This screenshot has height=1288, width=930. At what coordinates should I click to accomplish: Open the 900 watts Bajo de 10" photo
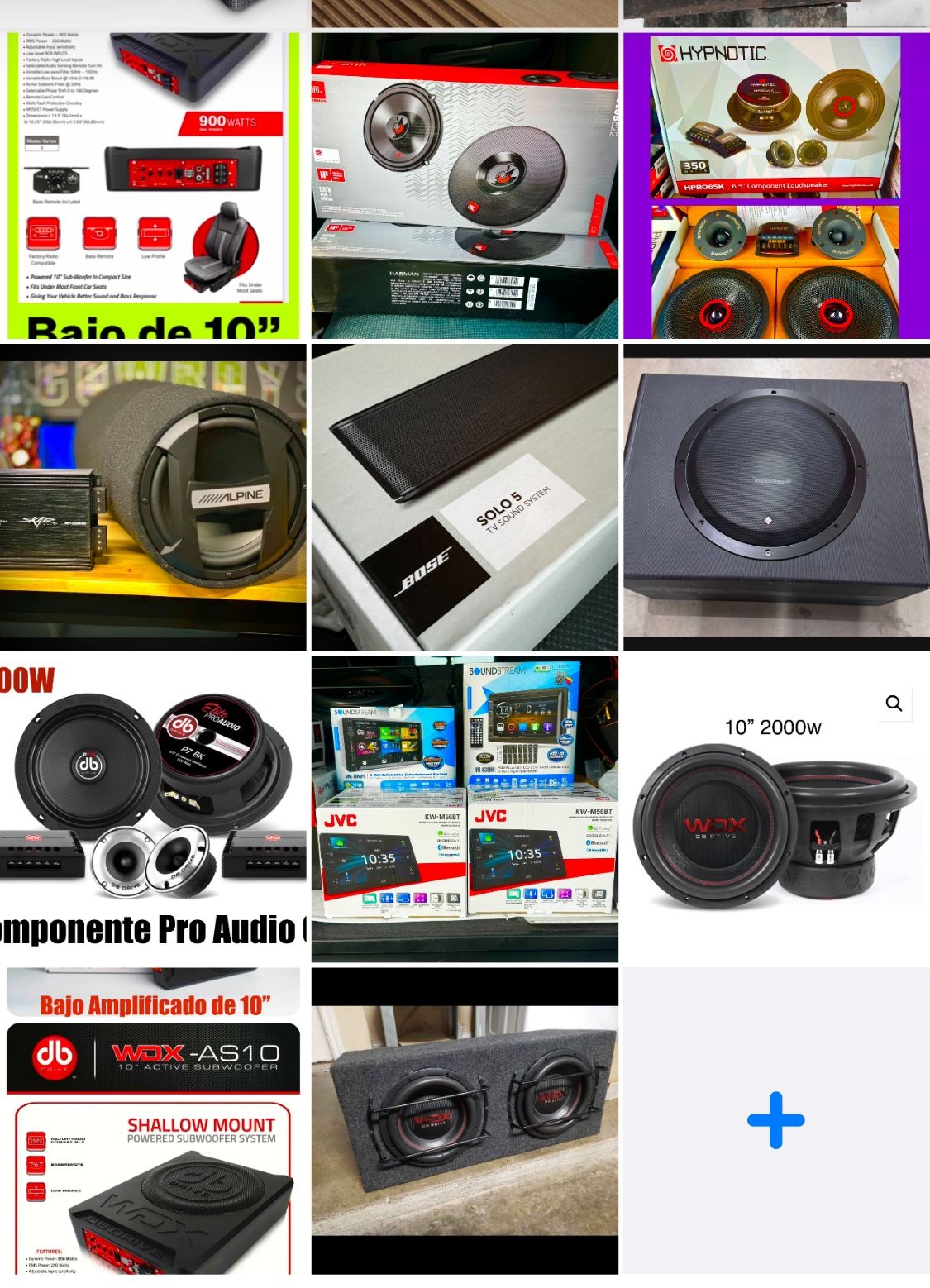153,186
